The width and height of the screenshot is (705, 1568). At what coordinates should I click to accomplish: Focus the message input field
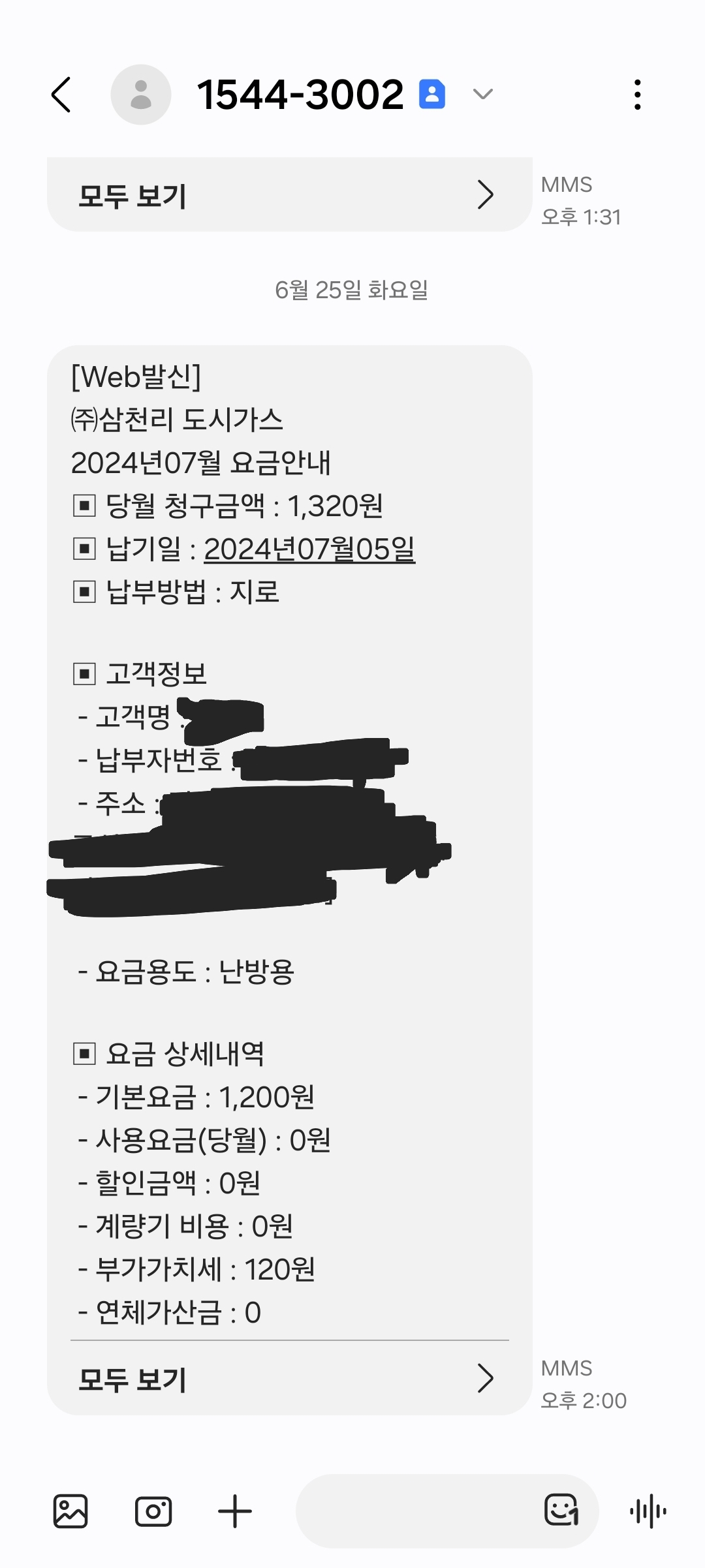click(x=418, y=1511)
